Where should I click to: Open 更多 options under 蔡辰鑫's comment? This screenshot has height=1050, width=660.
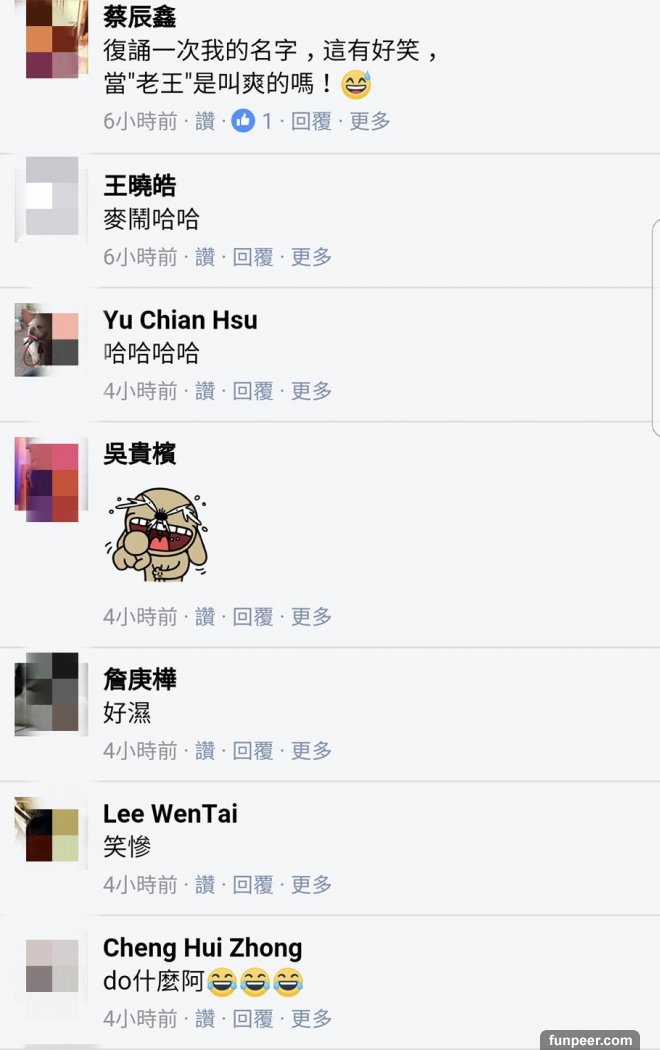pos(369,121)
